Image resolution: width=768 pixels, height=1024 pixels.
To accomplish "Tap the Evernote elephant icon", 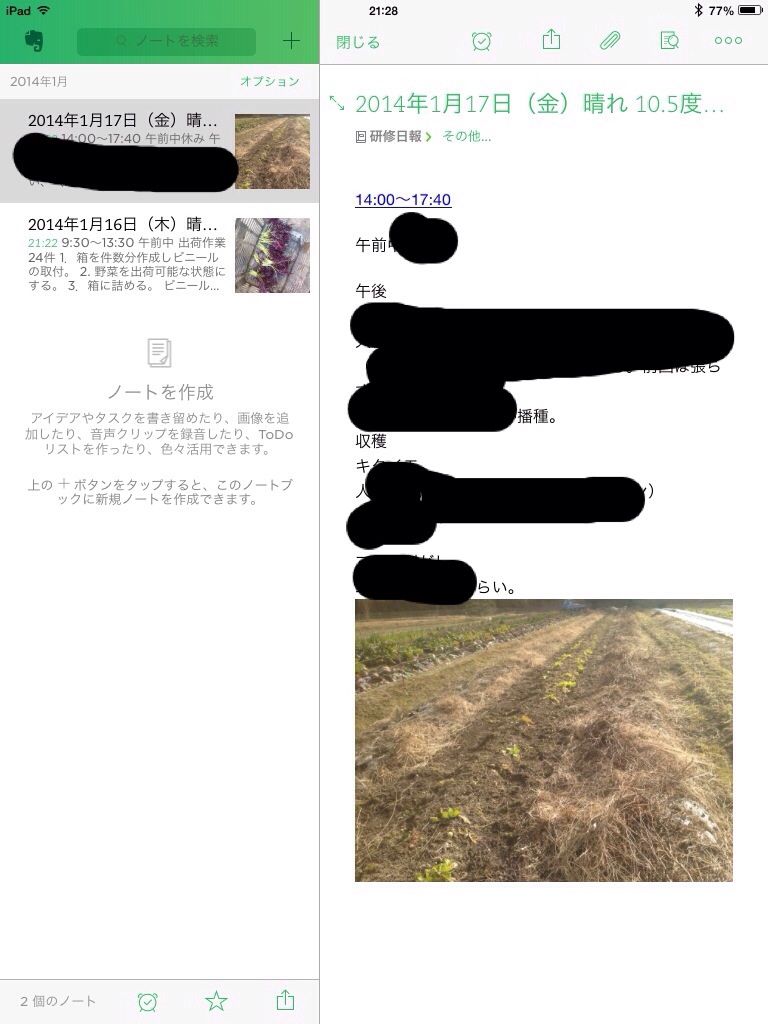I will coord(34,41).
